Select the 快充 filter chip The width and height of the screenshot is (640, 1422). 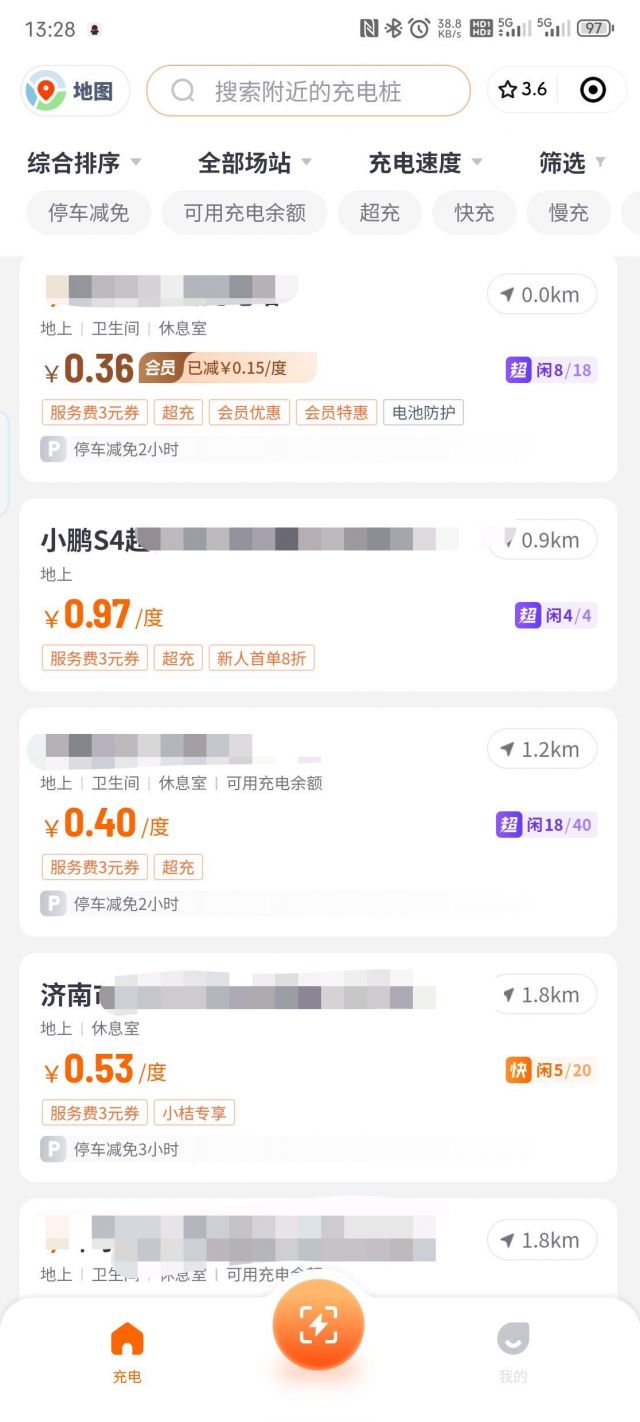coord(474,212)
